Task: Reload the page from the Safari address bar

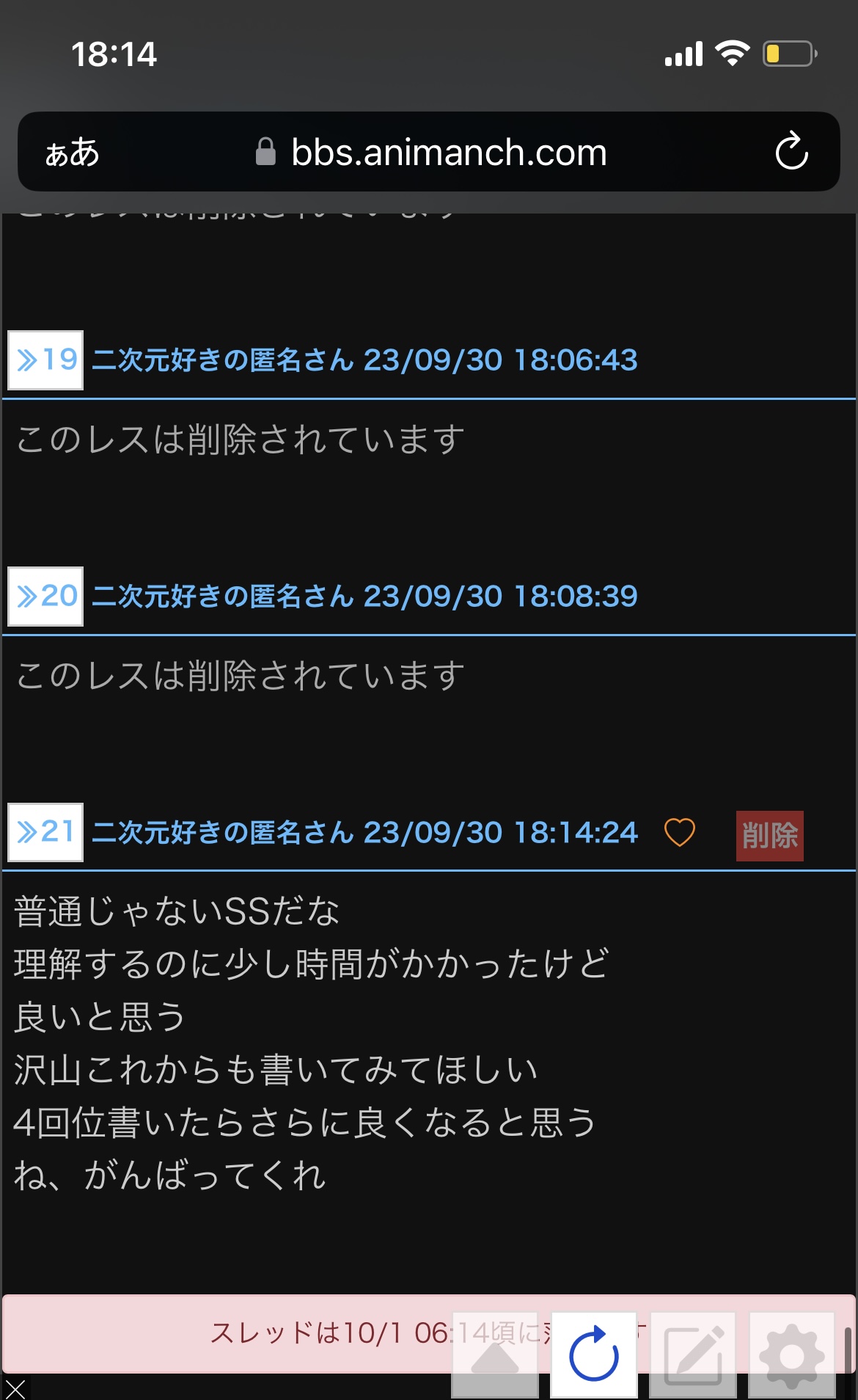Action: [x=792, y=152]
